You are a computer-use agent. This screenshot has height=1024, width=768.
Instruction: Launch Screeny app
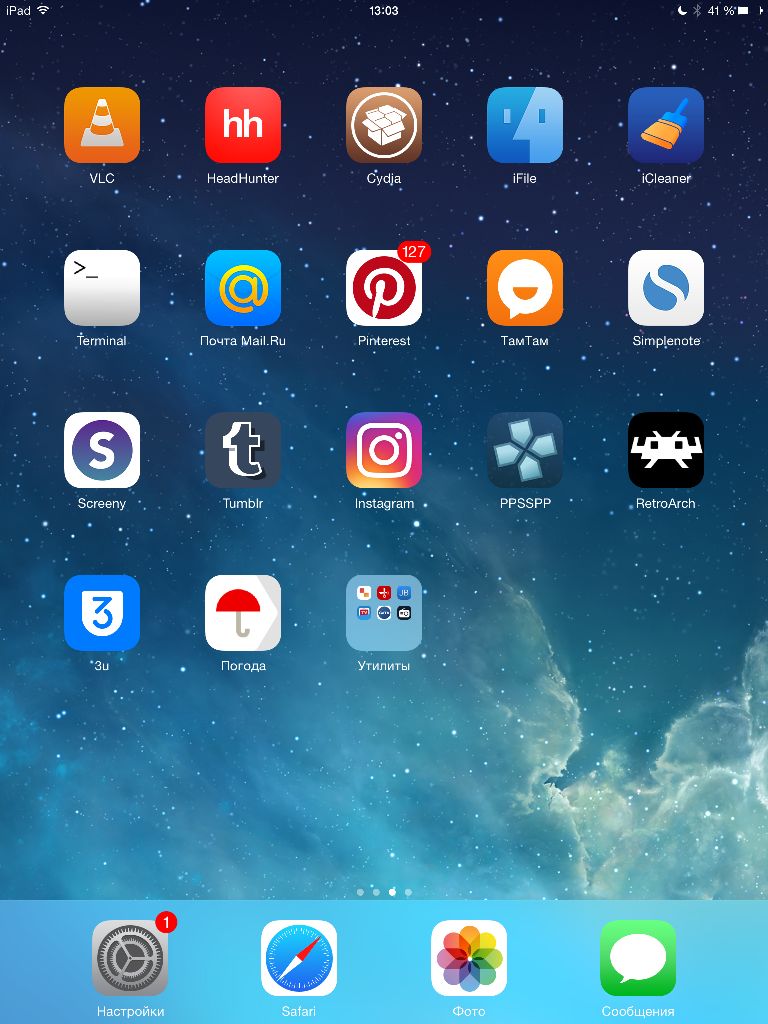tap(102, 450)
